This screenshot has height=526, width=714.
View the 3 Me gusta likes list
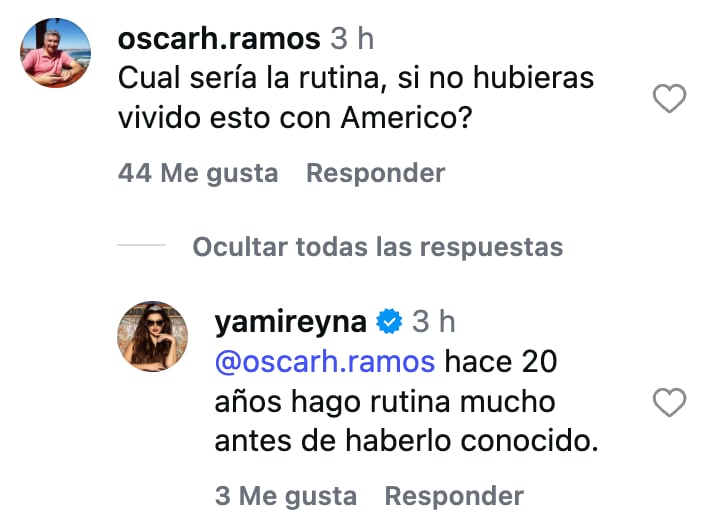[286, 496]
